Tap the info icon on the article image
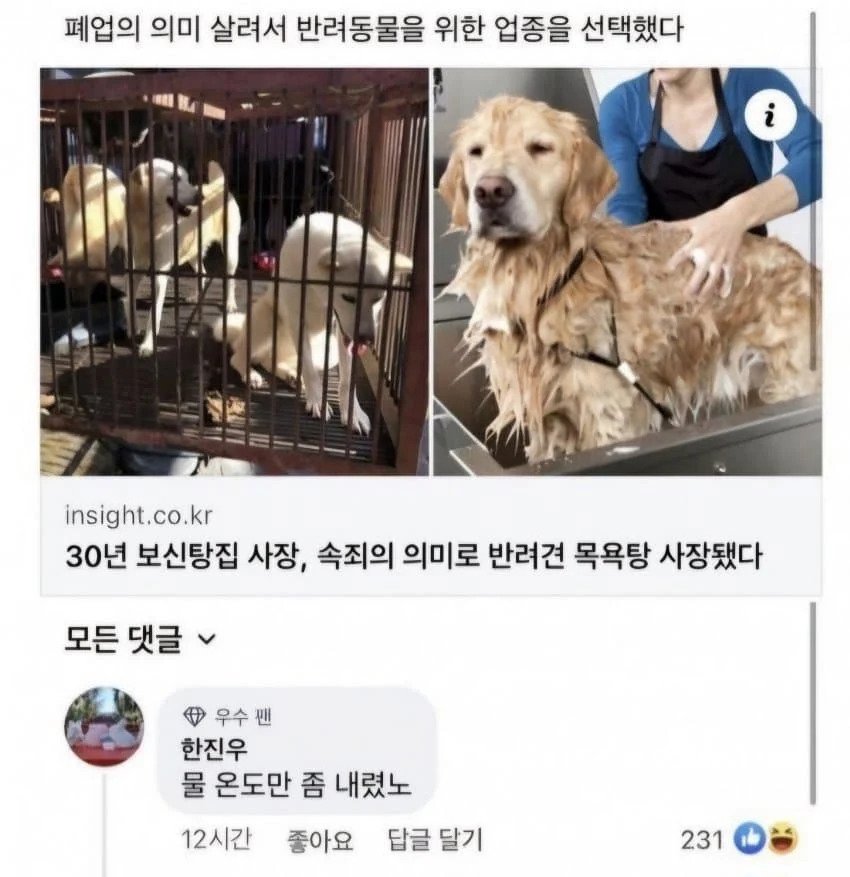The width and height of the screenshot is (850, 877). [x=770, y=118]
